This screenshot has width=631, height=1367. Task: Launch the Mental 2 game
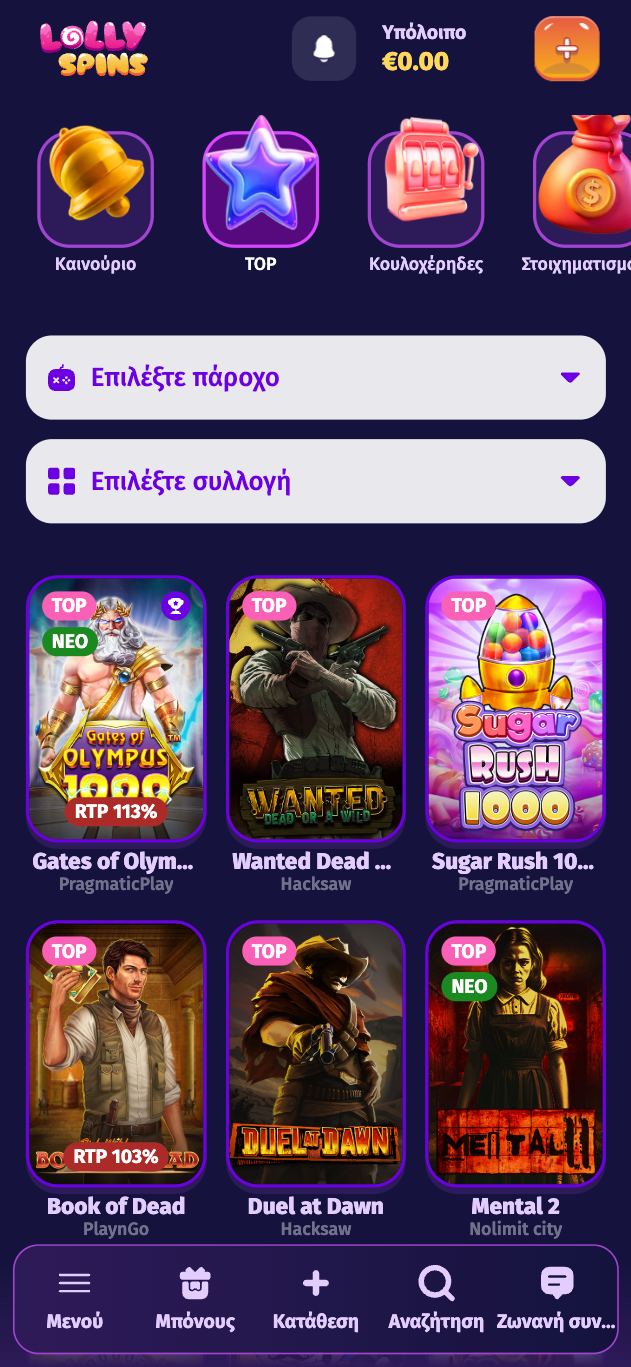[x=515, y=1055]
